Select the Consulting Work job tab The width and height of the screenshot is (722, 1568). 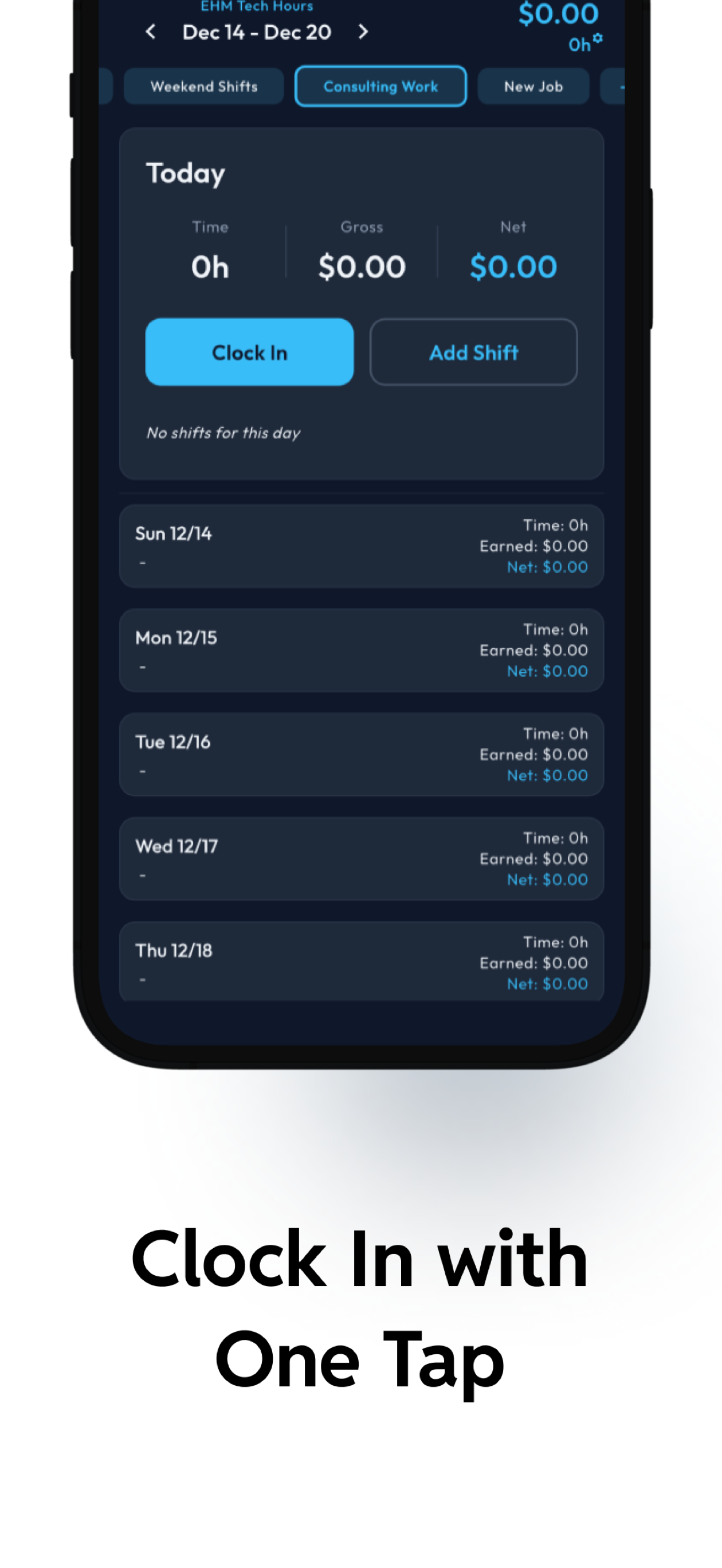(x=380, y=86)
